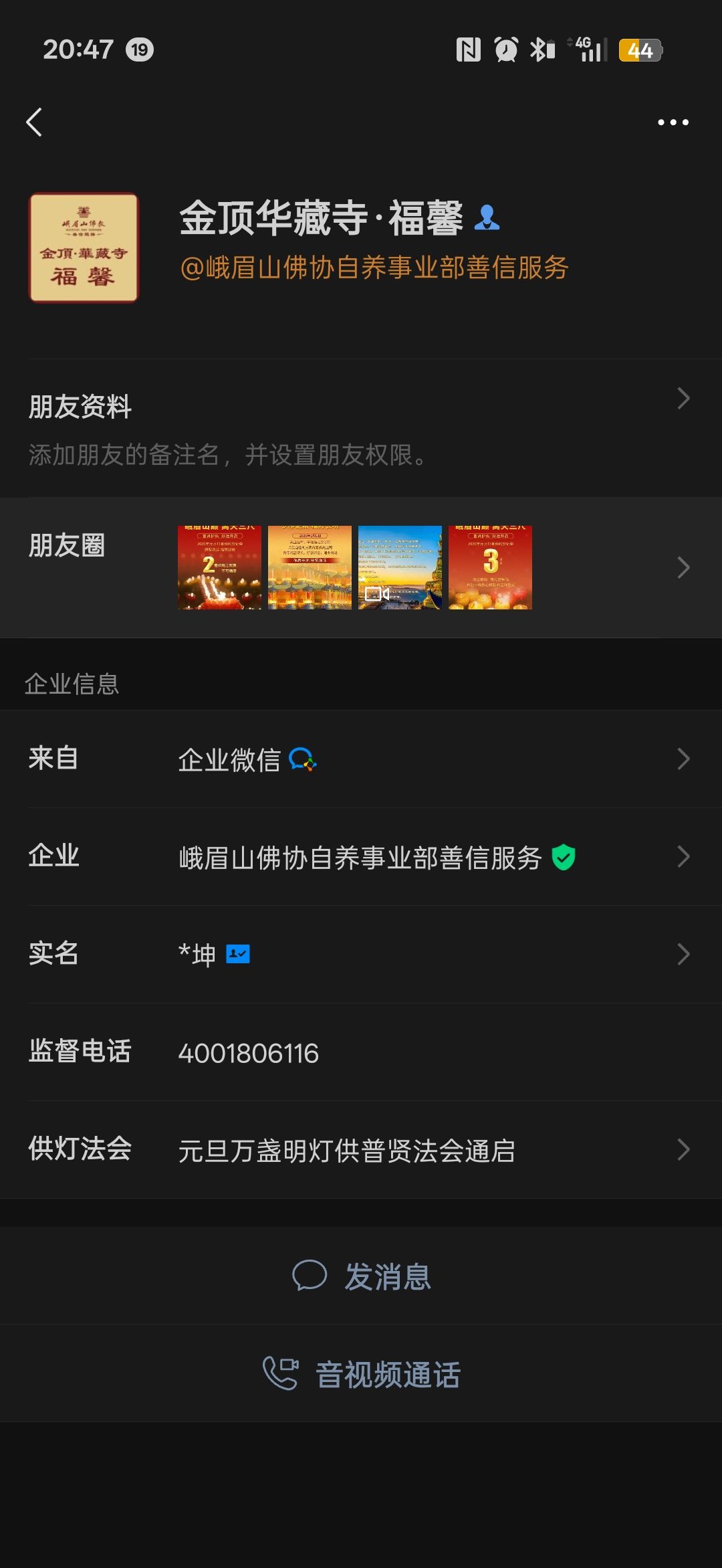722x1568 pixels.
Task: Open the 供灯法会 row
Action: point(361,1150)
